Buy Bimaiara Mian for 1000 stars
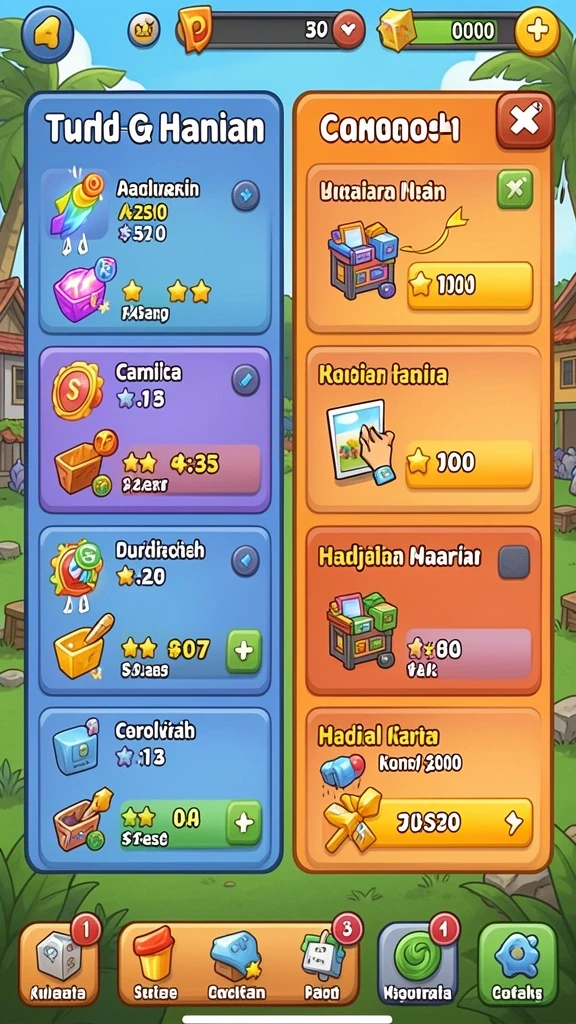576x1024 pixels. click(x=470, y=285)
